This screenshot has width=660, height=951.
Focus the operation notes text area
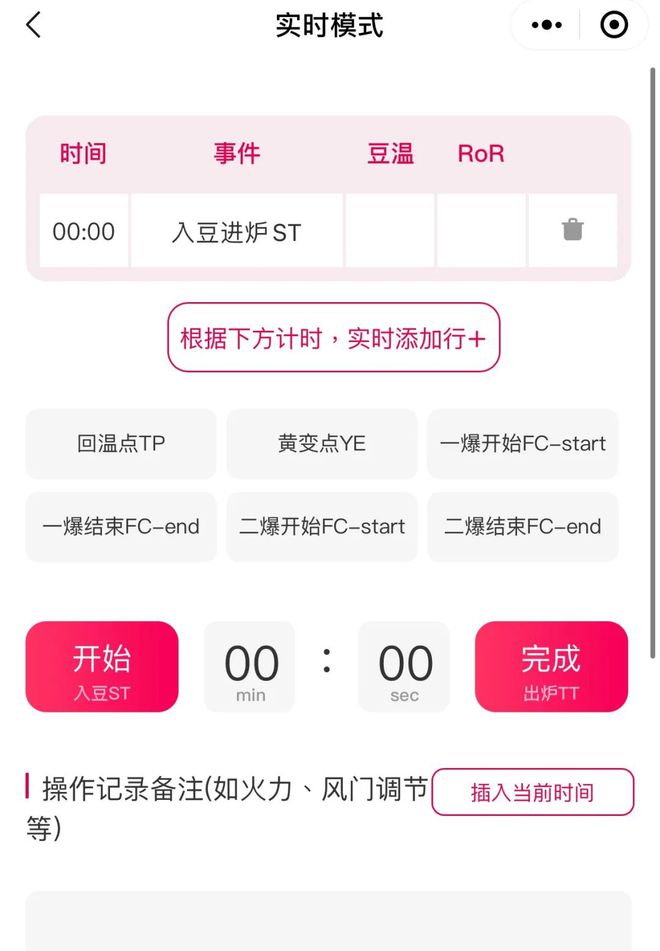tap(328, 922)
